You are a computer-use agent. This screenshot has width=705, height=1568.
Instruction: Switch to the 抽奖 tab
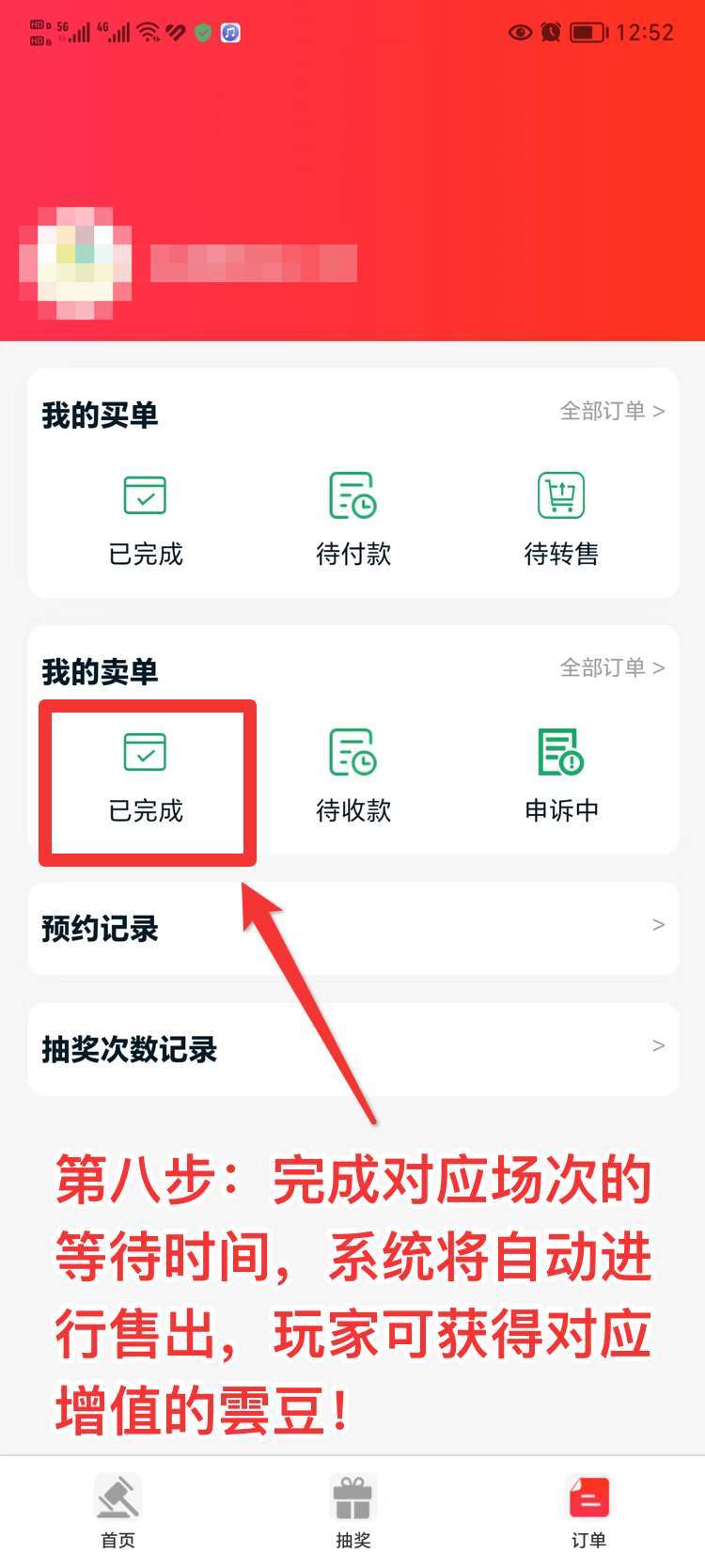point(352,1511)
